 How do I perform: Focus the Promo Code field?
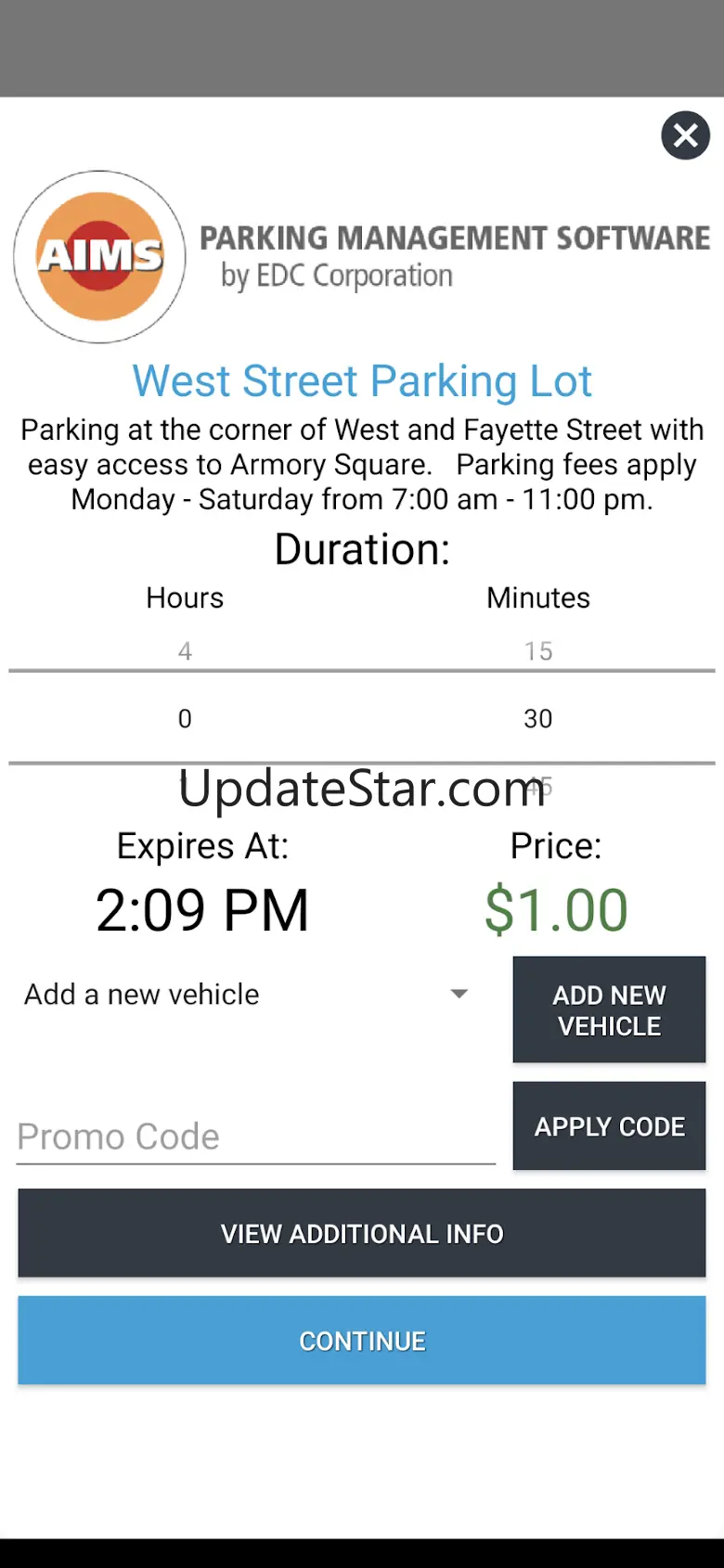255,1137
